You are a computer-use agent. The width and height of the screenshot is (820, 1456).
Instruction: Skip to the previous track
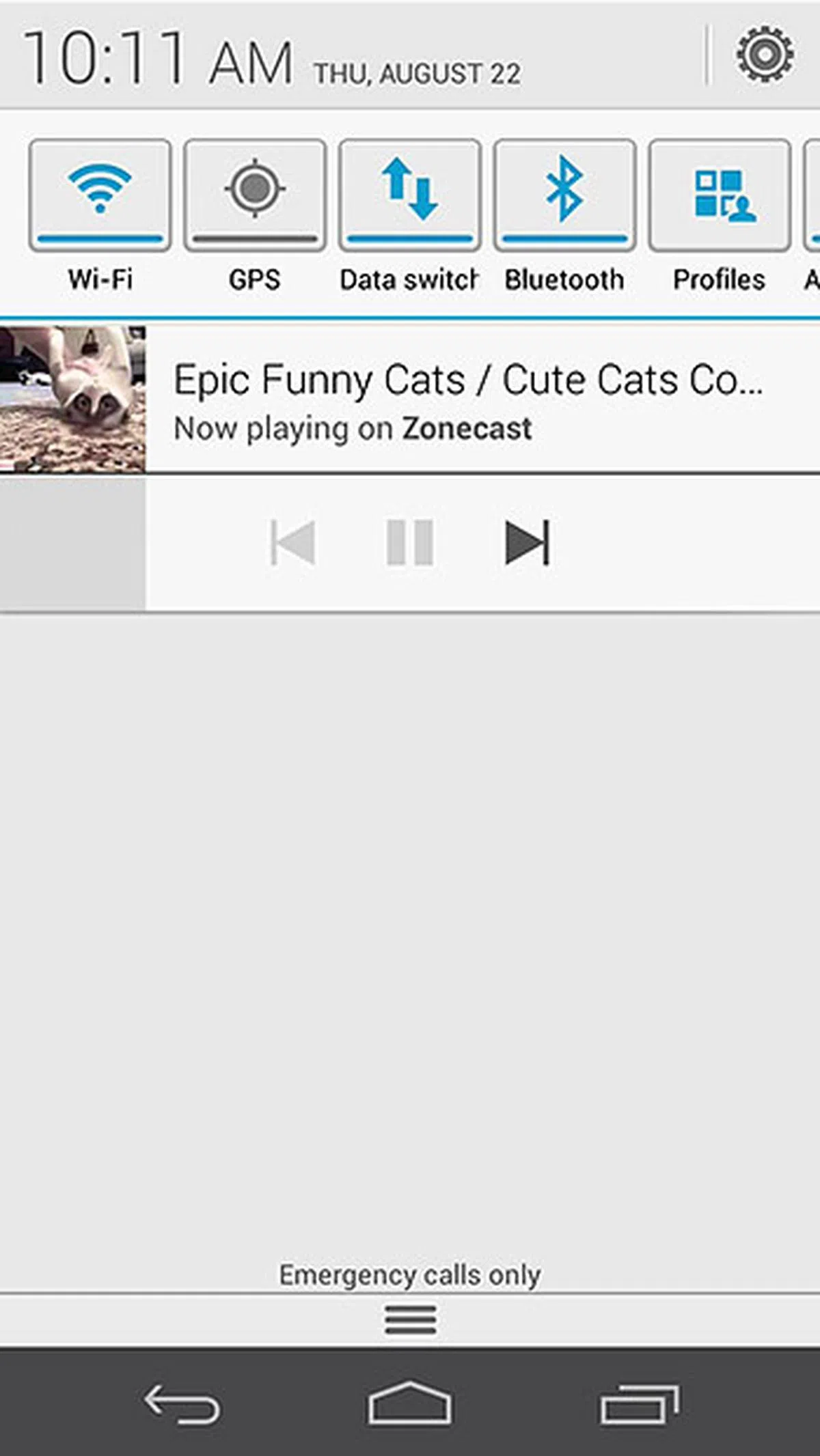(293, 543)
